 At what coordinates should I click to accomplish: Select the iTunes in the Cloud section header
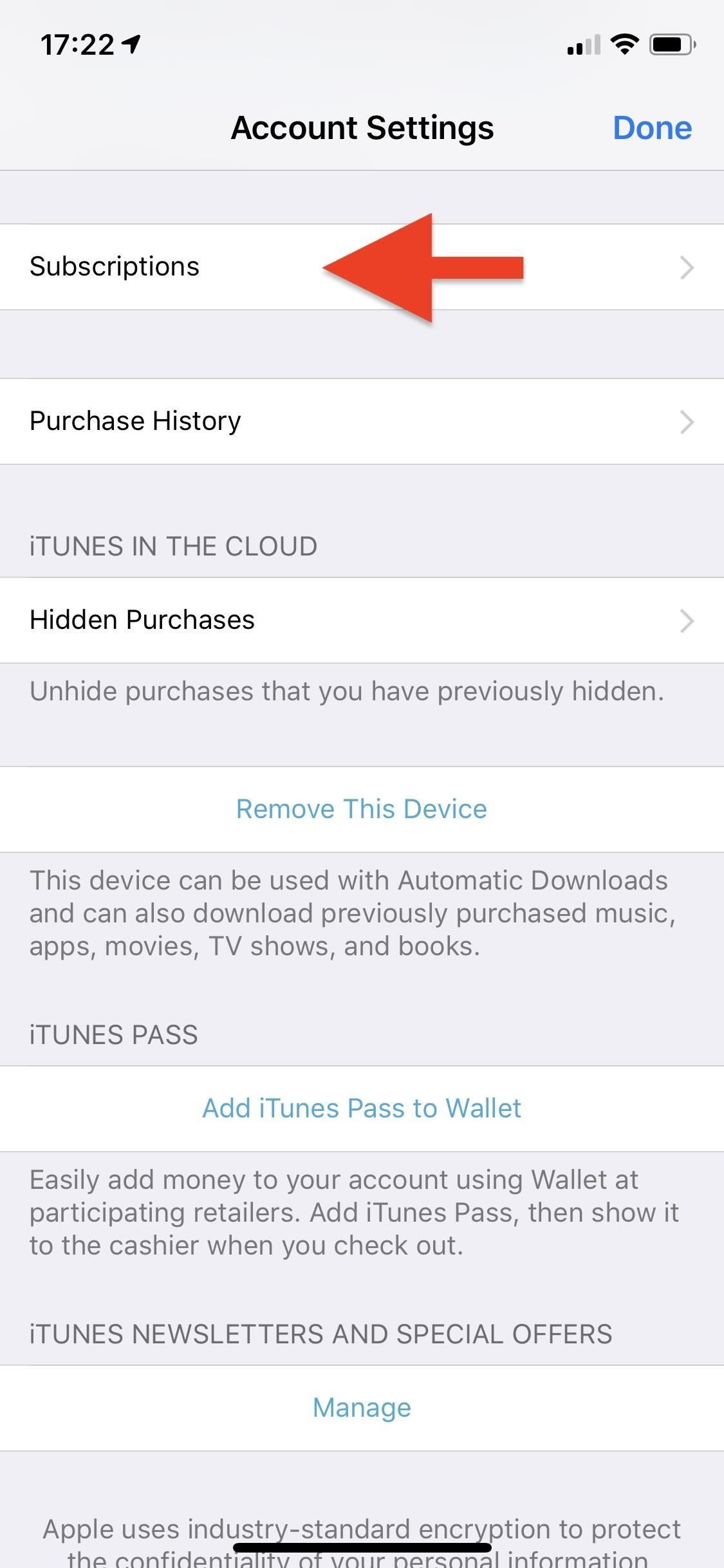click(172, 546)
